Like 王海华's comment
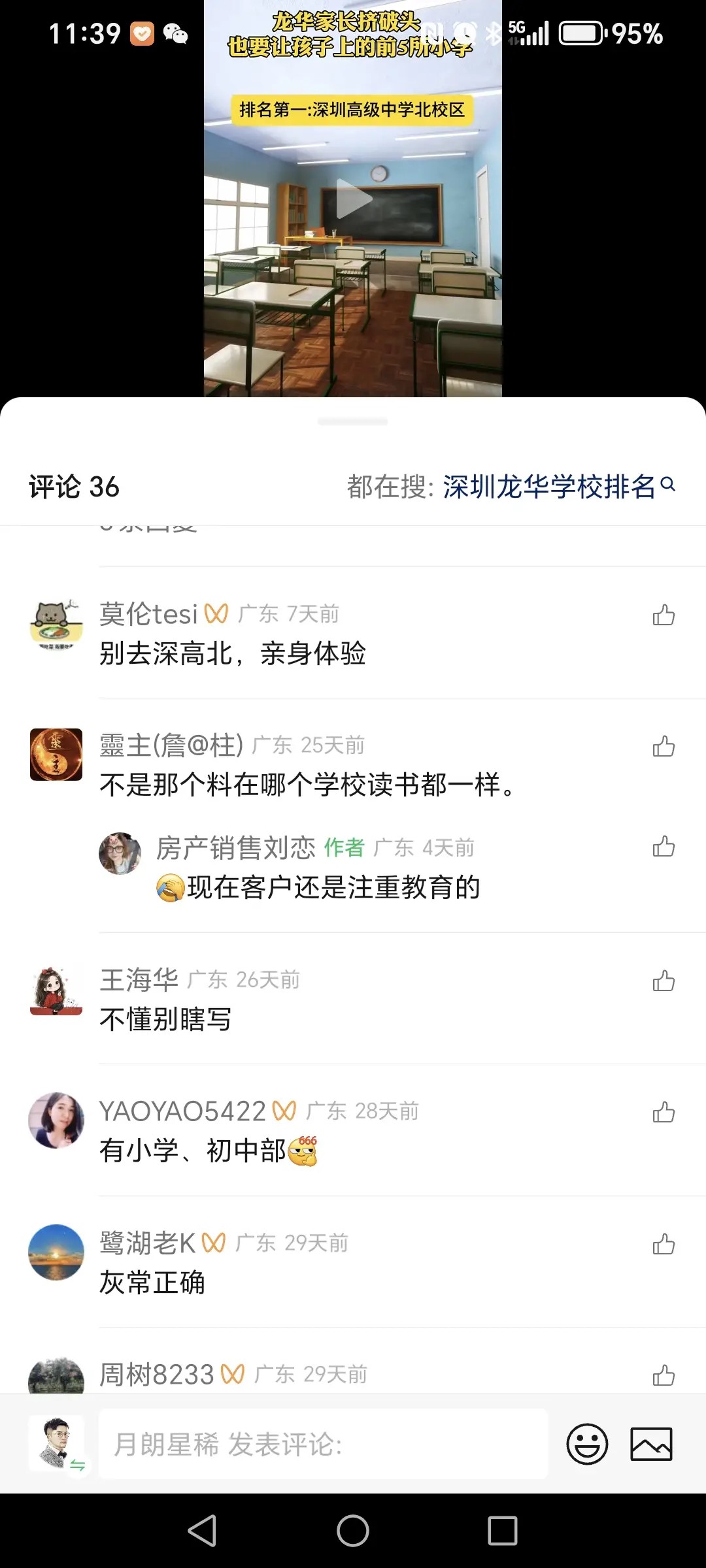 664,981
